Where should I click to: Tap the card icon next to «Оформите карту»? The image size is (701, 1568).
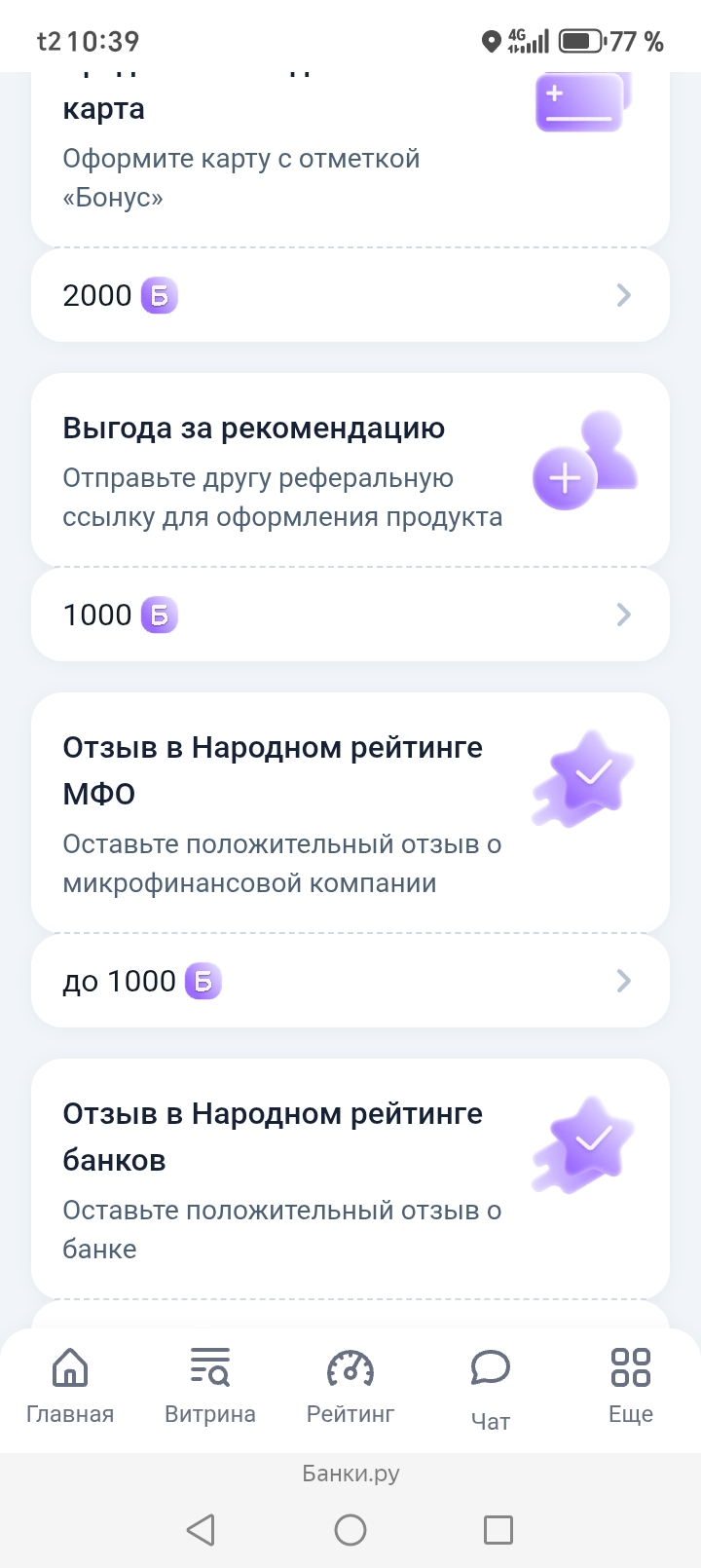[x=581, y=102]
